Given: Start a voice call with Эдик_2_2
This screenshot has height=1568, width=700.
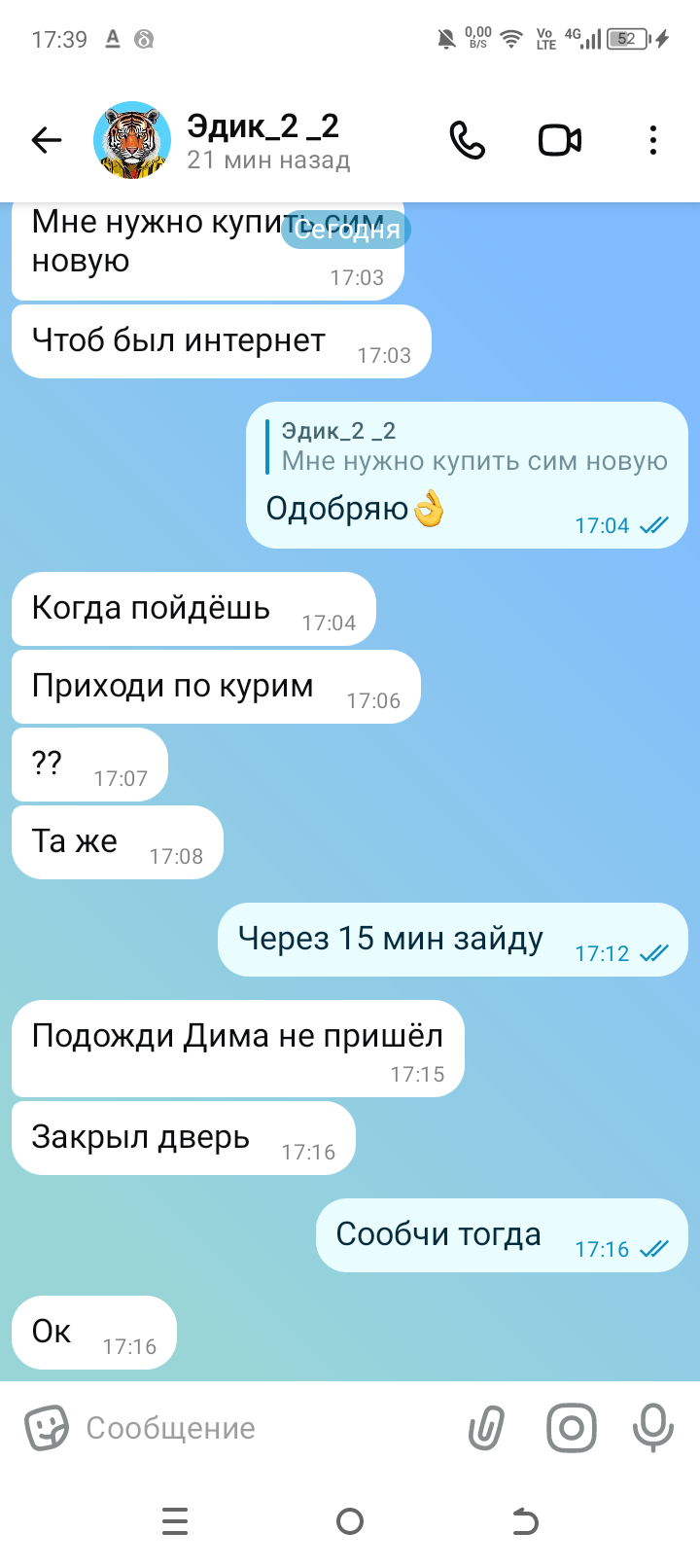Looking at the screenshot, I should 467,141.
